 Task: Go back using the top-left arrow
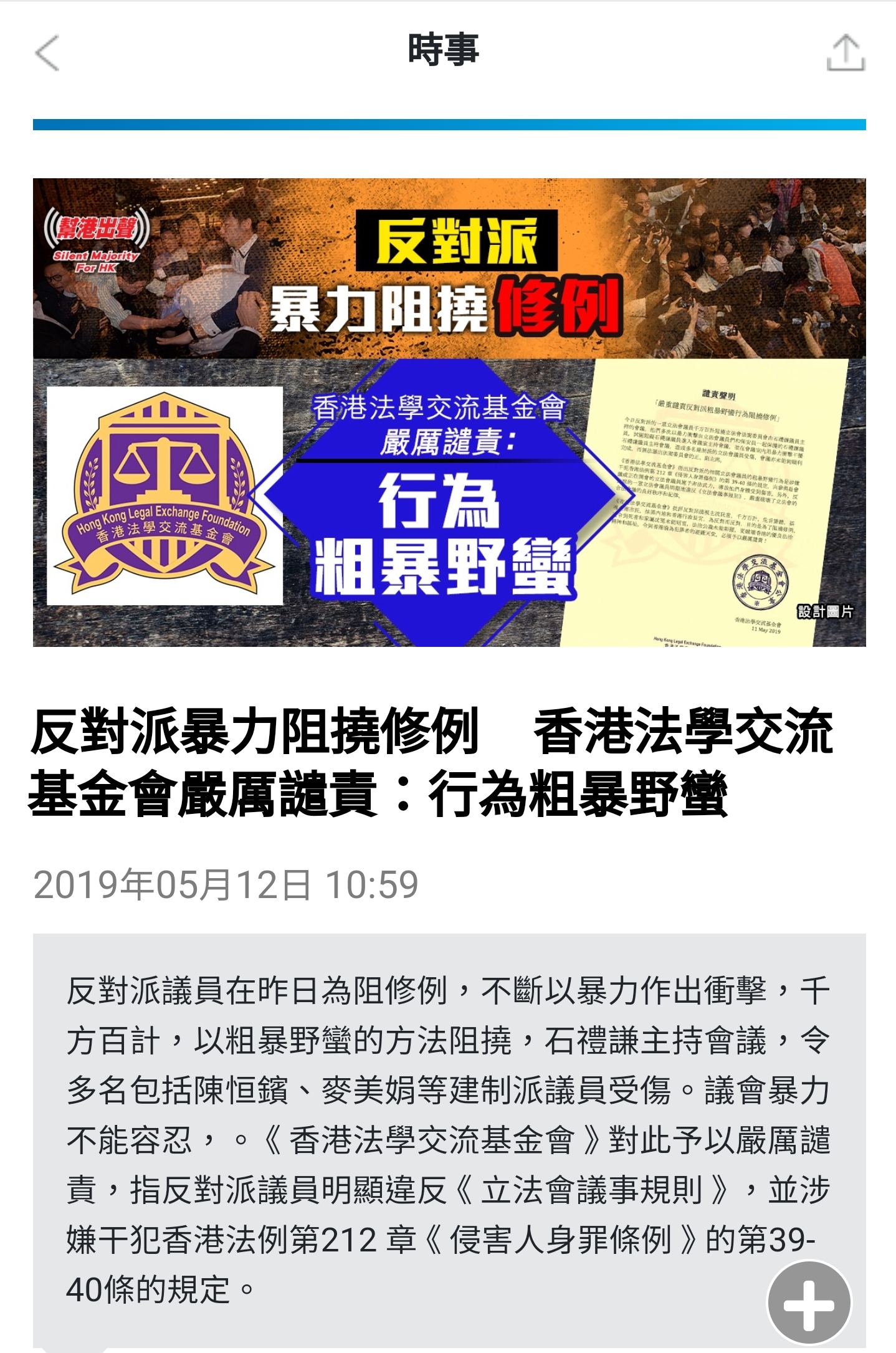[47, 53]
